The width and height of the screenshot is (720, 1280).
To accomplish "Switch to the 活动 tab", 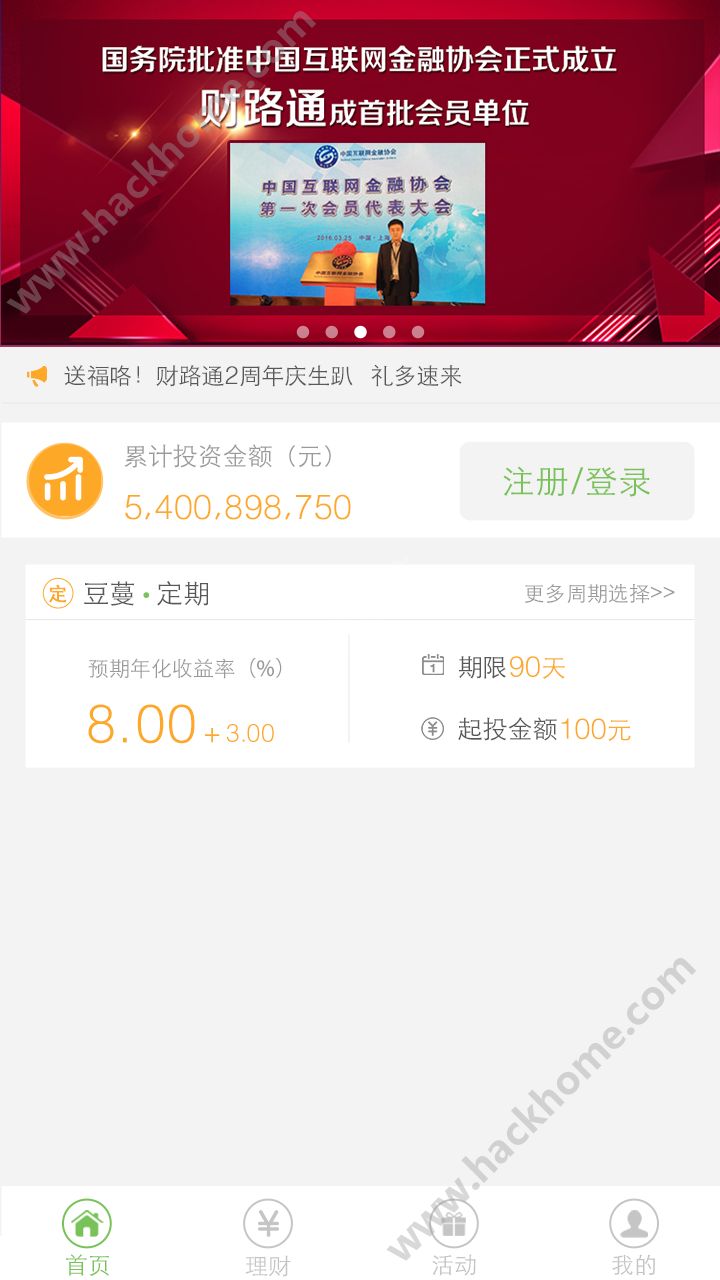I will (453, 1236).
